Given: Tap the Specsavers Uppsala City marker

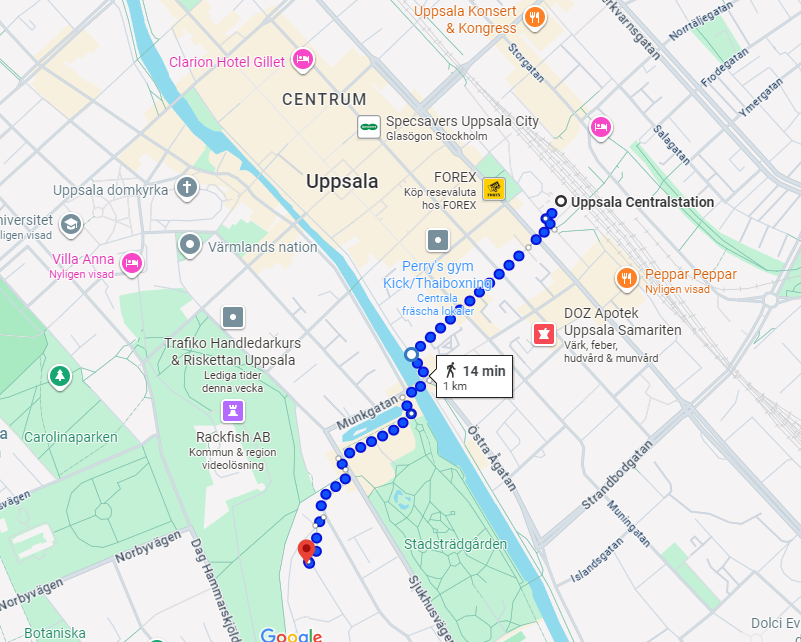Looking at the screenshot, I should coord(370,127).
